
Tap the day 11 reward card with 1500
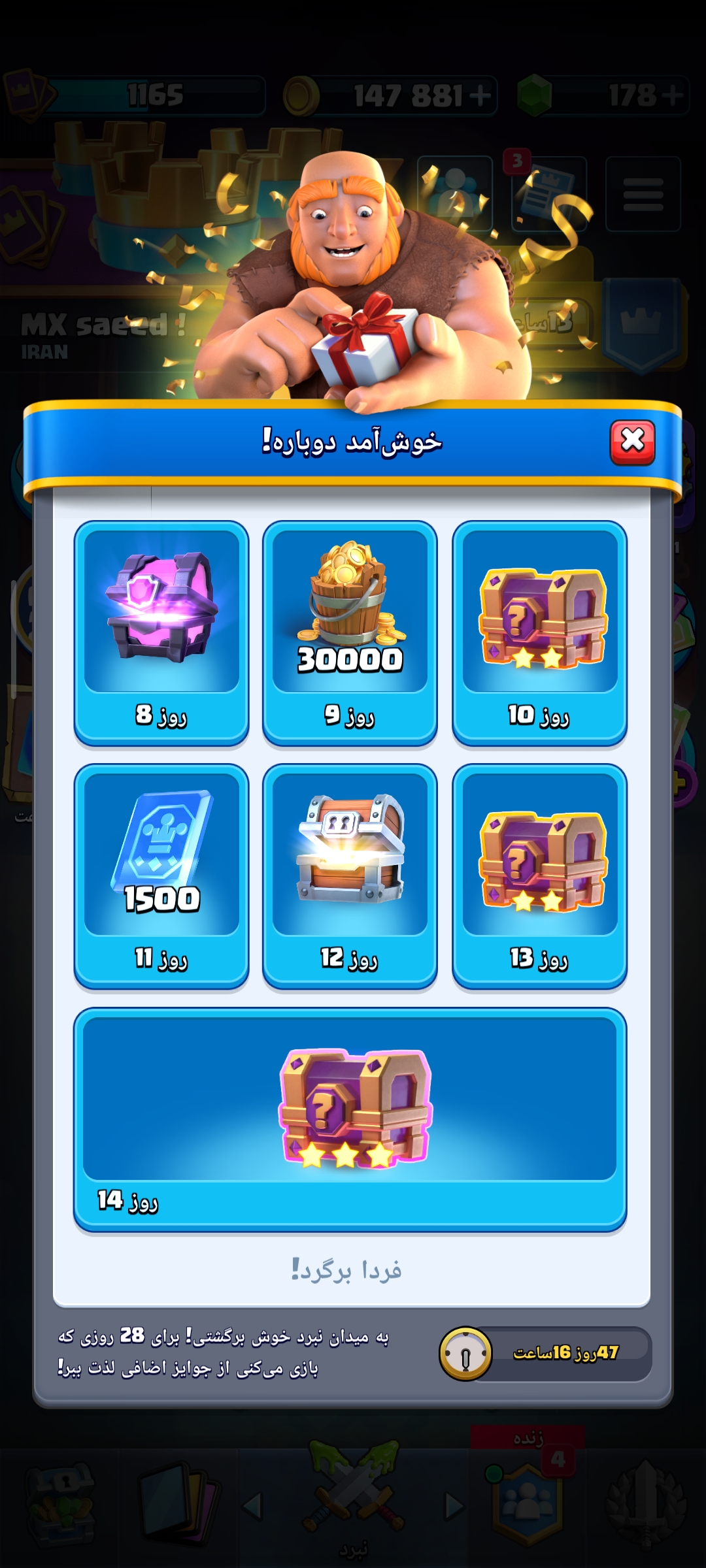coord(161,876)
